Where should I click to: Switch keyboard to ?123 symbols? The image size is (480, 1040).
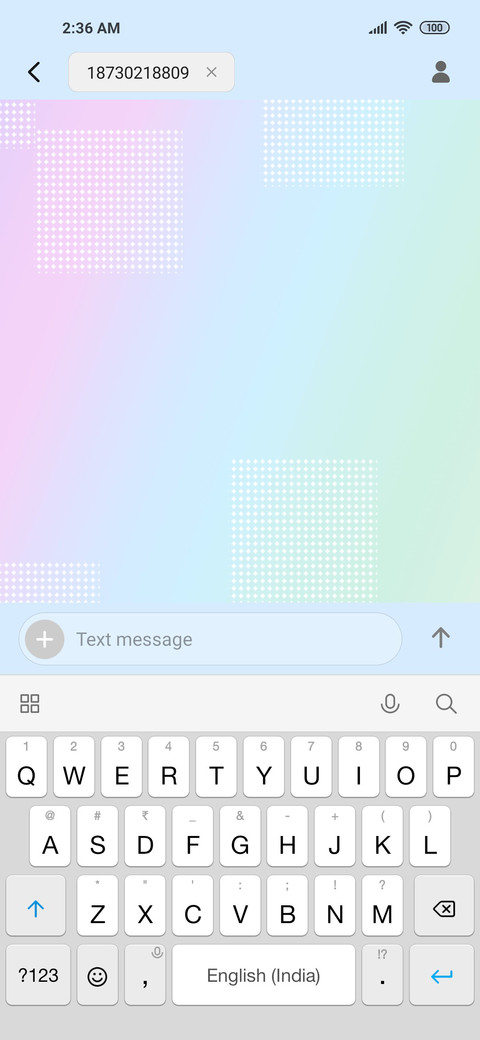(x=38, y=975)
